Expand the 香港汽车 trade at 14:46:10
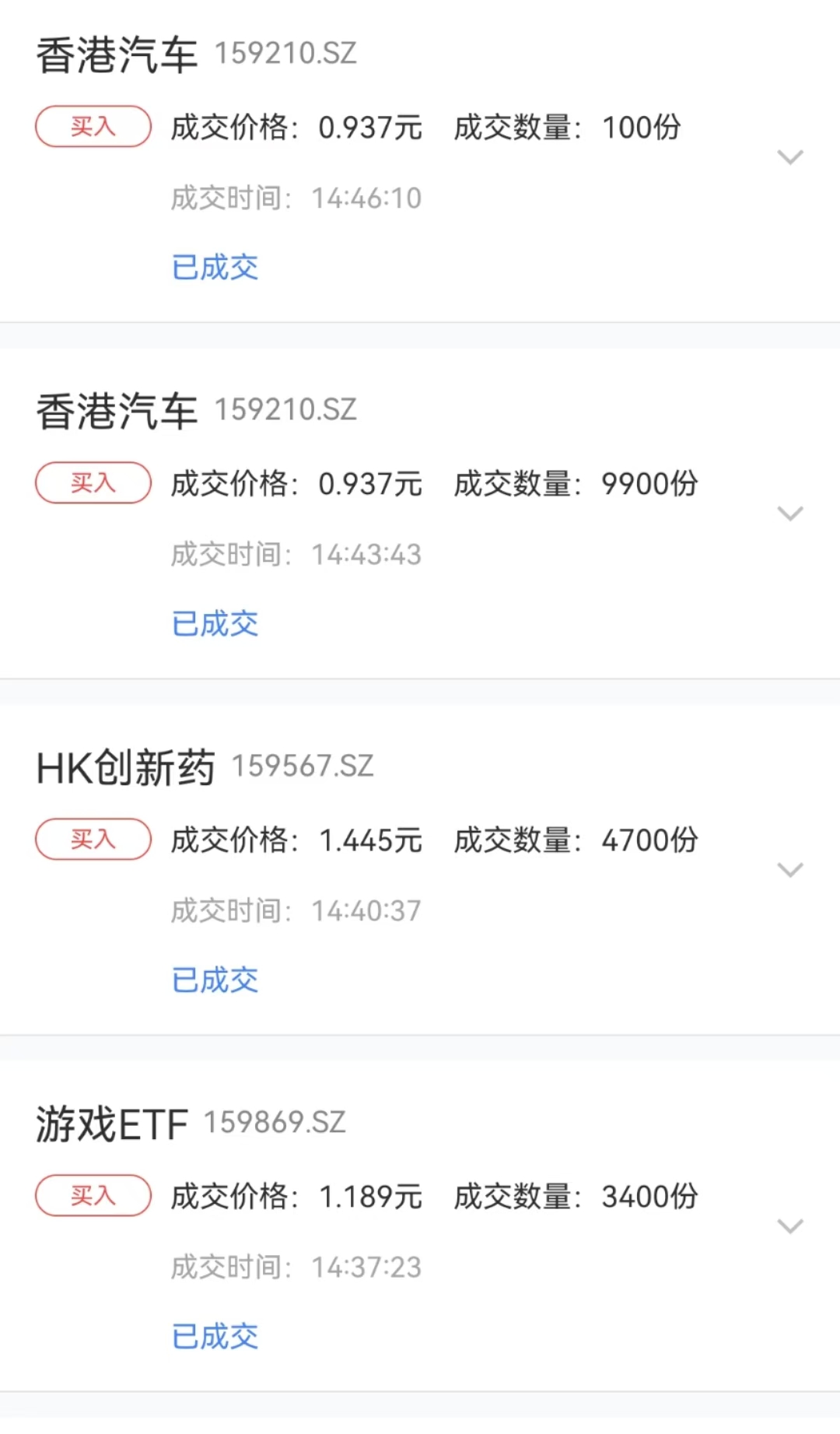The height and width of the screenshot is (1434, 840). (790, 158)
